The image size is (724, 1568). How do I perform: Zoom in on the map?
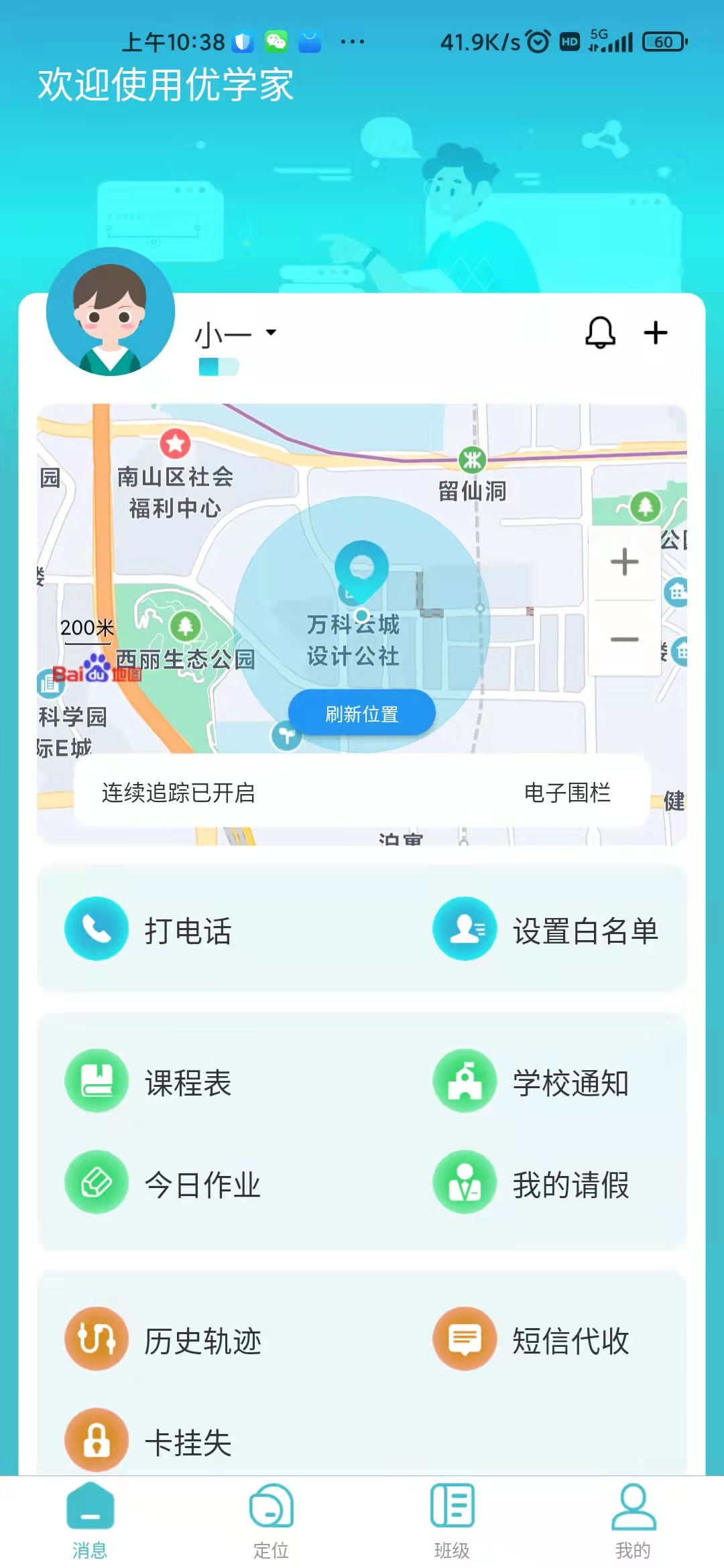(624, 562)
